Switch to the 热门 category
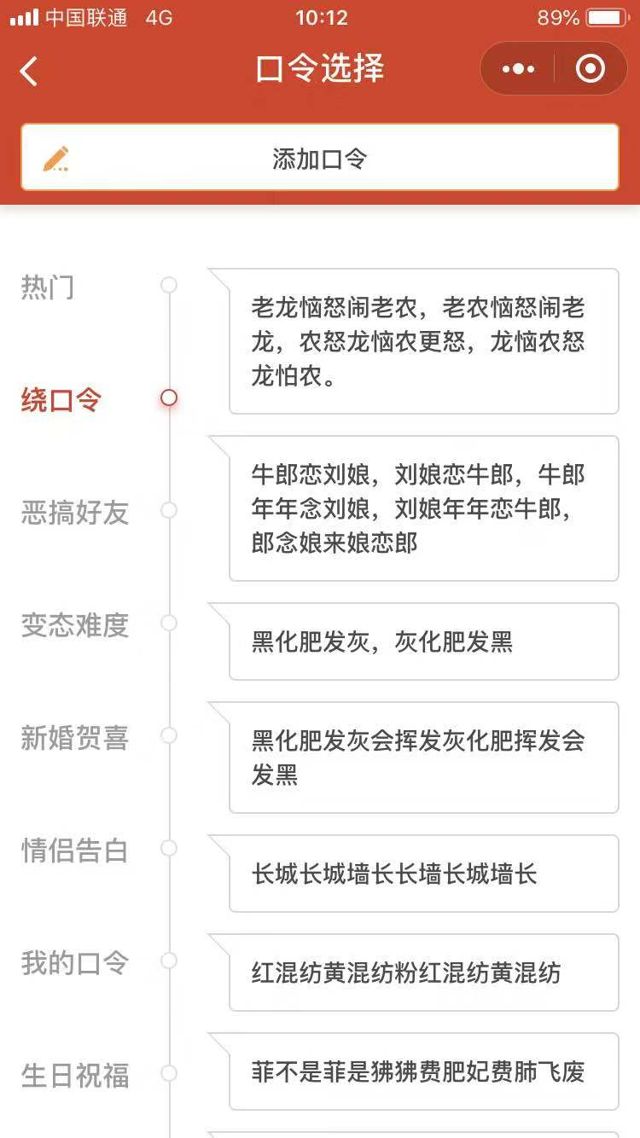The width and height of the screenshot is (640, 1138). pyautogui.click(x=48, y=287)
